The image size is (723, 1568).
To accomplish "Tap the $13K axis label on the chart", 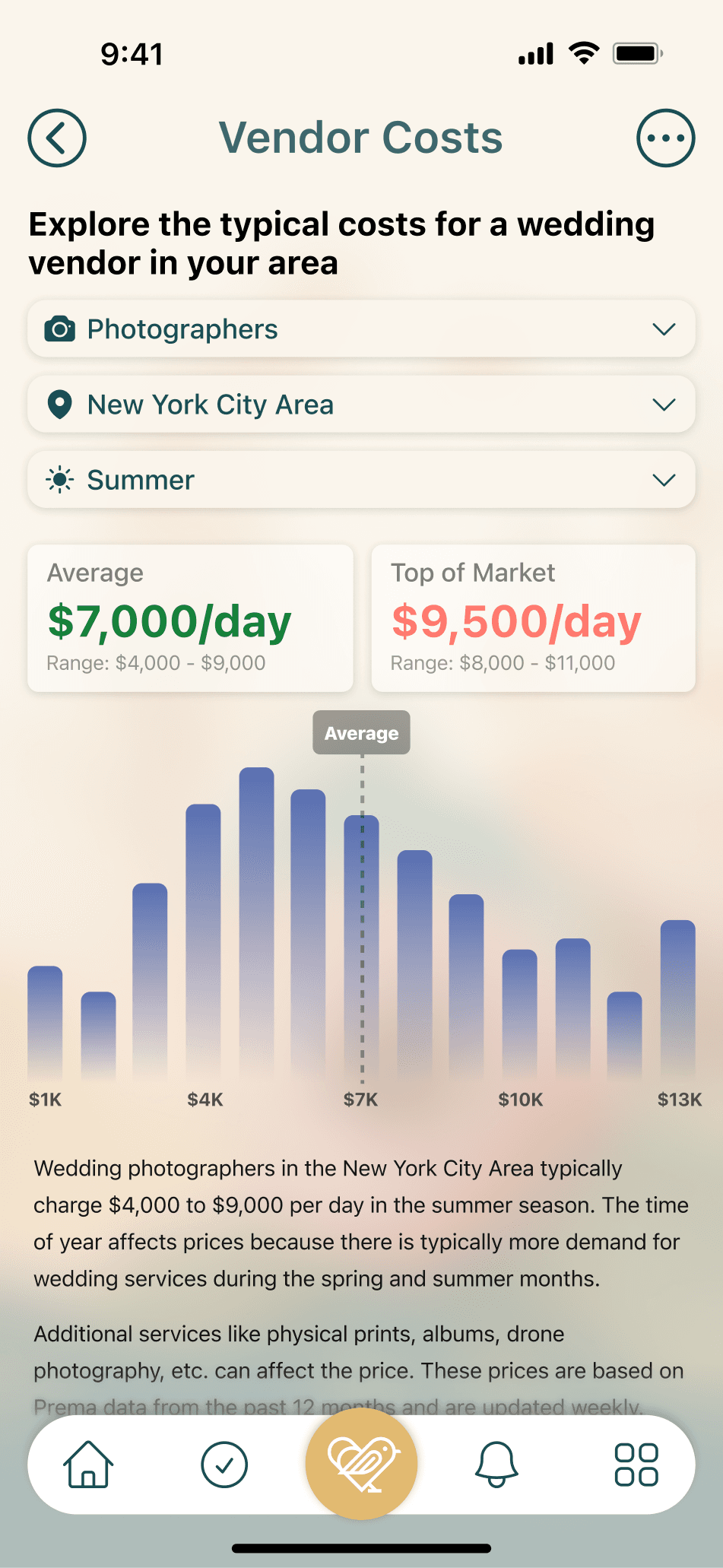I will pyautogui.click(x=680, y=1099).
